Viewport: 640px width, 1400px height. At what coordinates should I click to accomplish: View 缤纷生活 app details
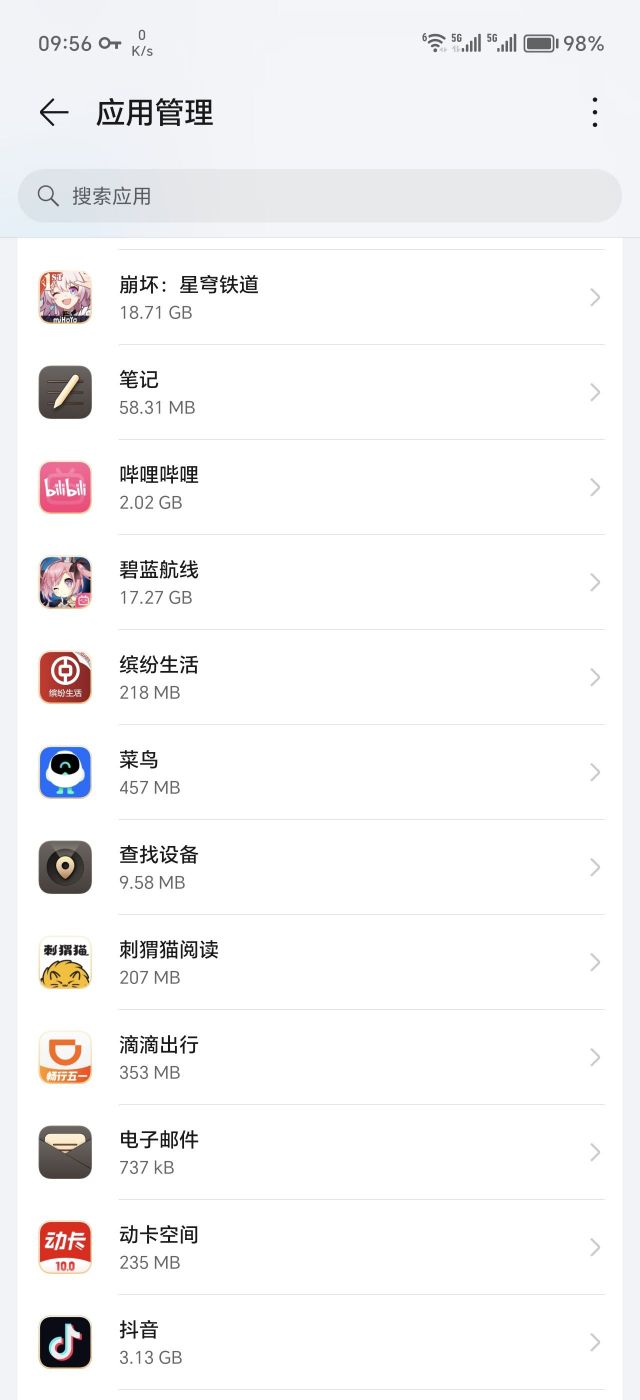pos(320,677)
